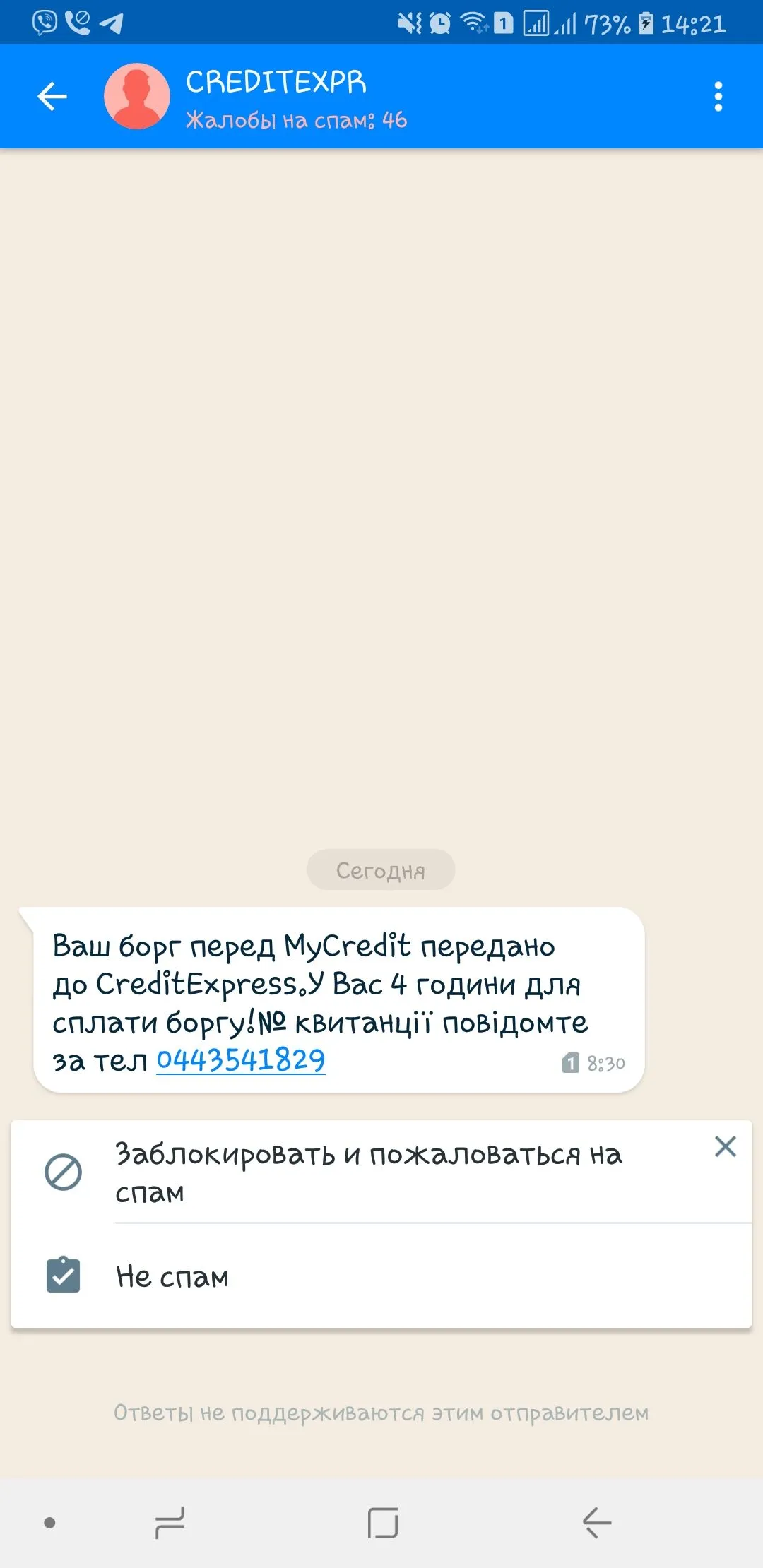Go back from the CREDITEXPR conversation
Image resolution: width=763 pixels, height=1568 pixels.
[52, 97]
